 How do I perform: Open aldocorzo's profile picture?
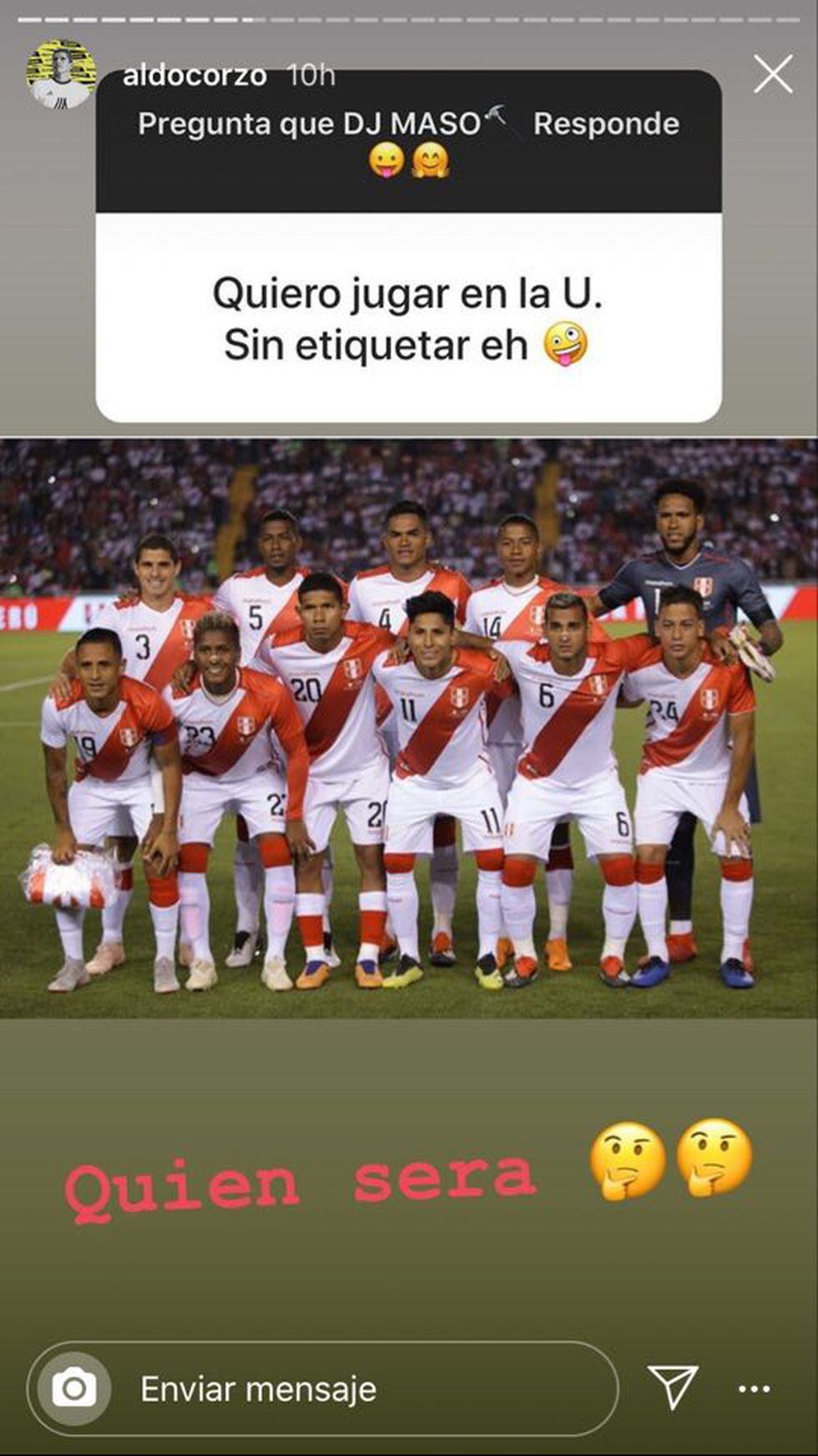[x=61, y=74]
